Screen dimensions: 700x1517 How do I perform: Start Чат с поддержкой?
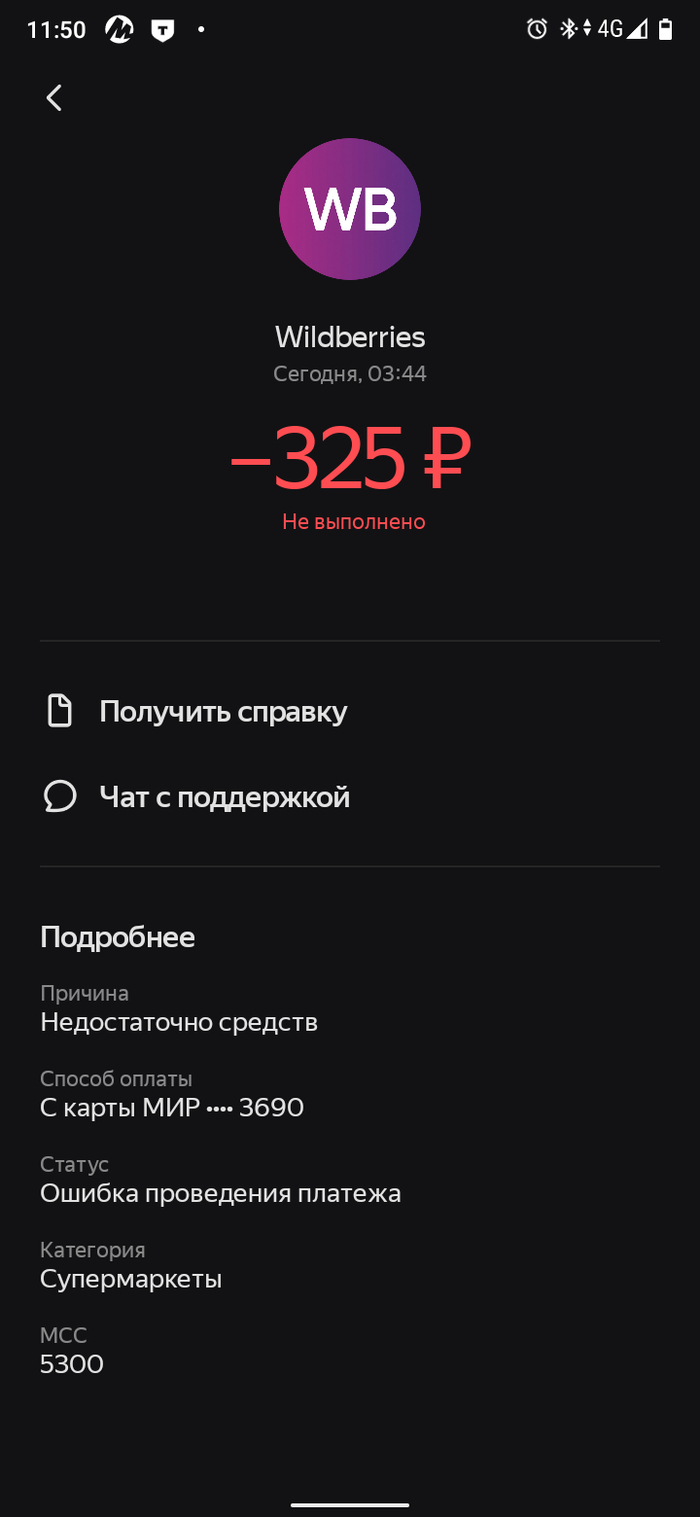pyautogui.click(x=224, y=797)
